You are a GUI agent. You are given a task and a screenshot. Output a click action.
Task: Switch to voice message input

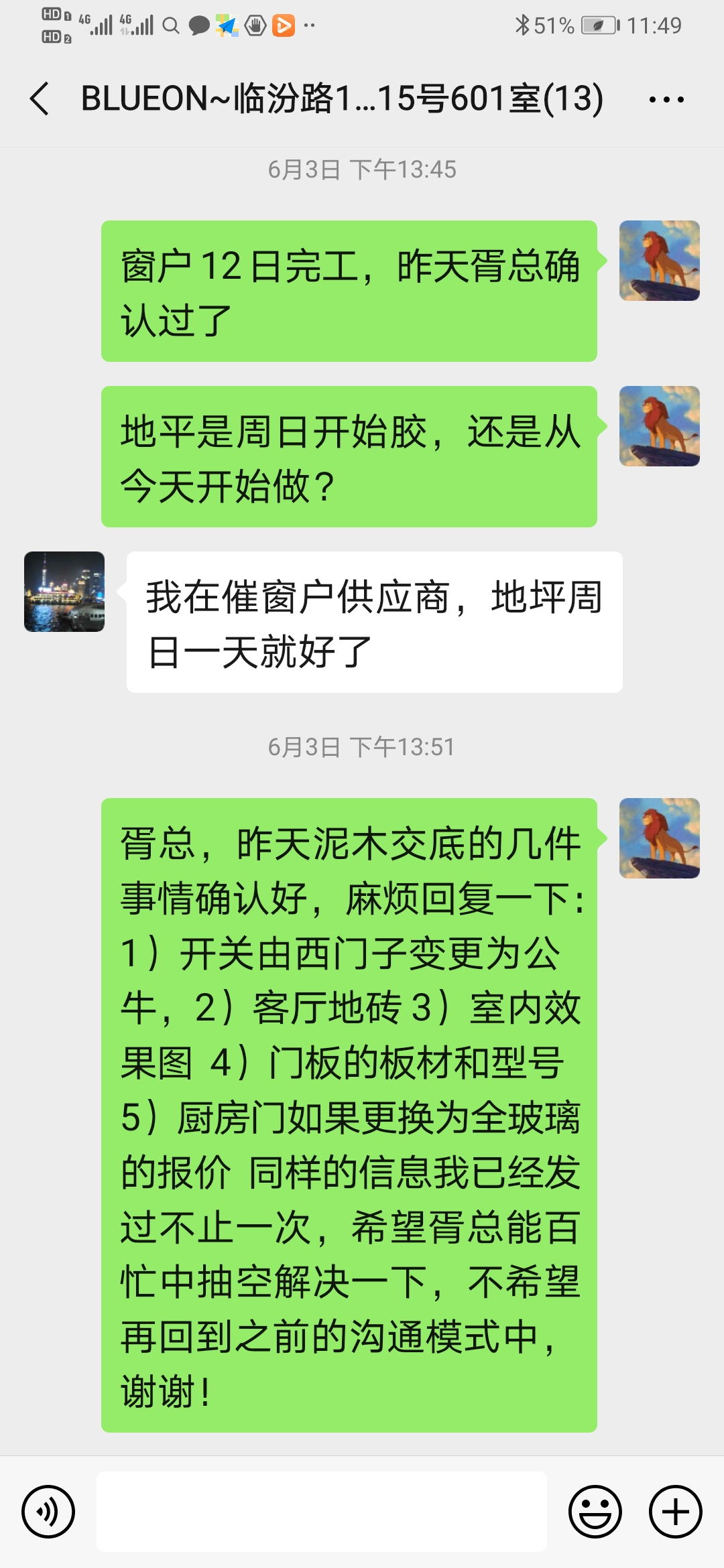pos(48,1512)
